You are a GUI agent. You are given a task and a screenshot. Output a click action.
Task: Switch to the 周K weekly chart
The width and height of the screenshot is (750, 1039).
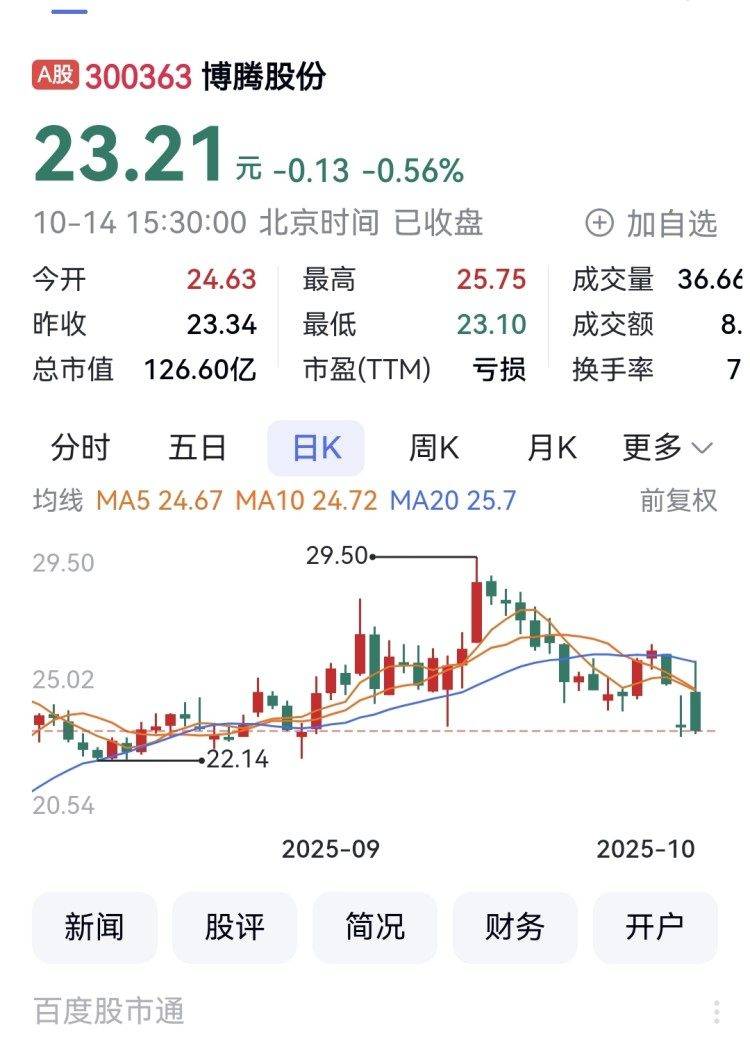coord(432,447)
